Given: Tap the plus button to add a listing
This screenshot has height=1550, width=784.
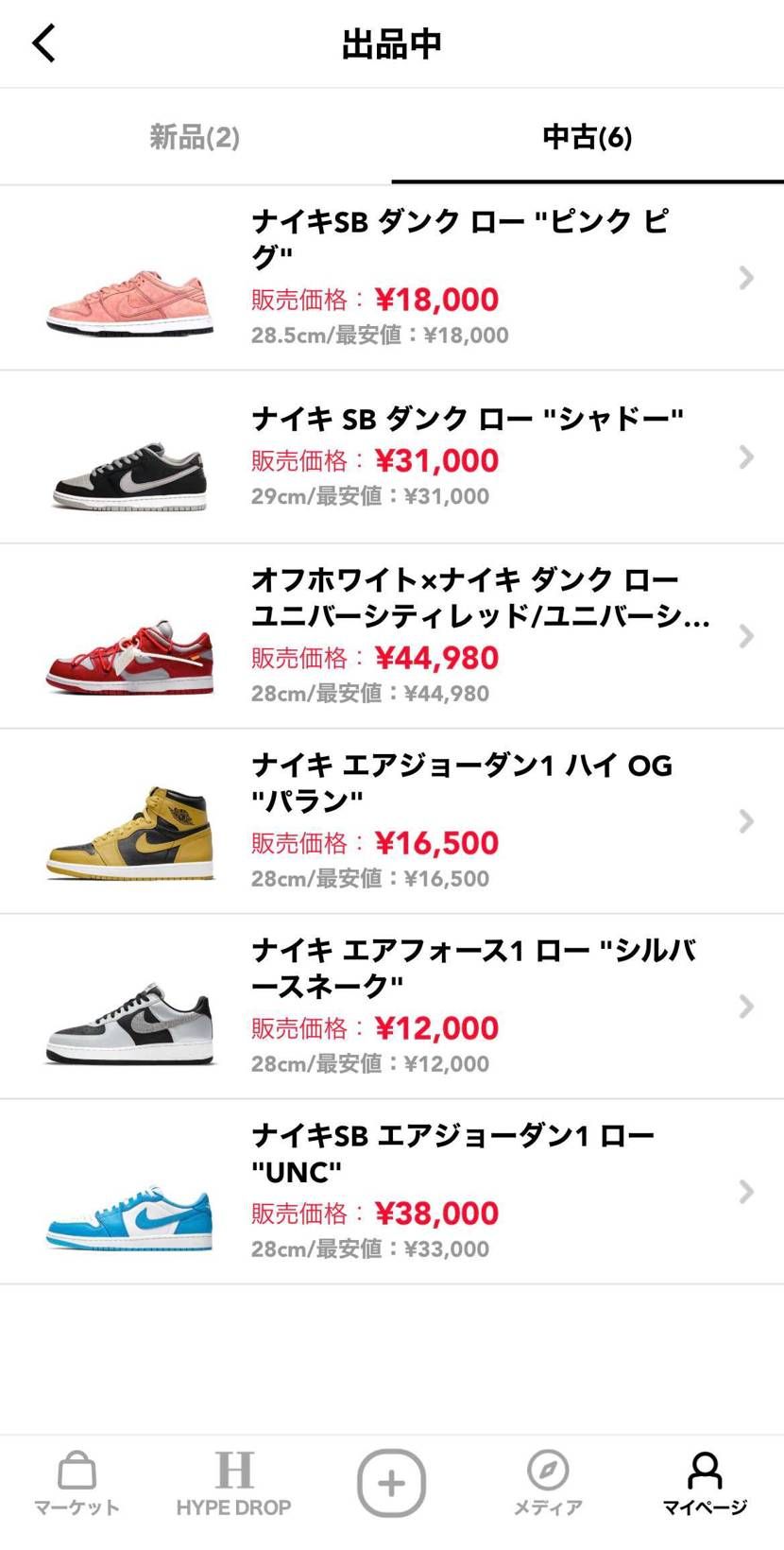Looking at the screenshot, I should point(391,1483).
